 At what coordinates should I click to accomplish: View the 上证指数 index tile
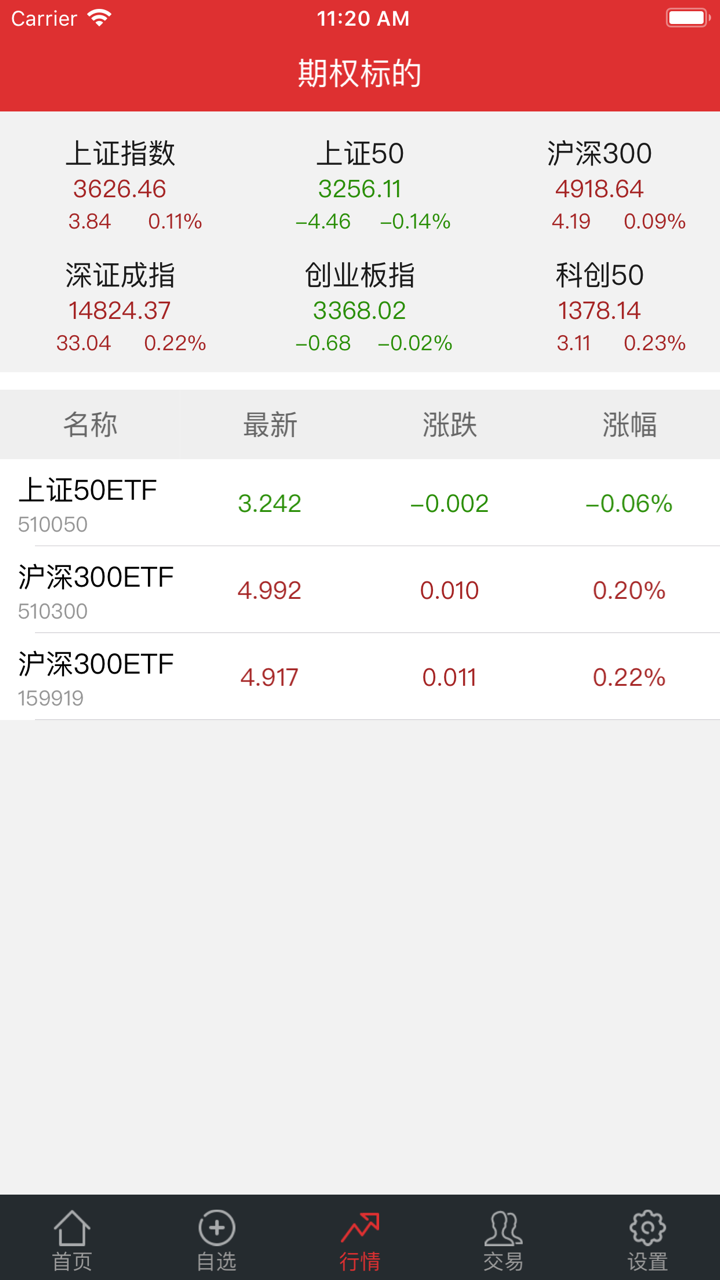pyautogui.click(x=120, y=186)
